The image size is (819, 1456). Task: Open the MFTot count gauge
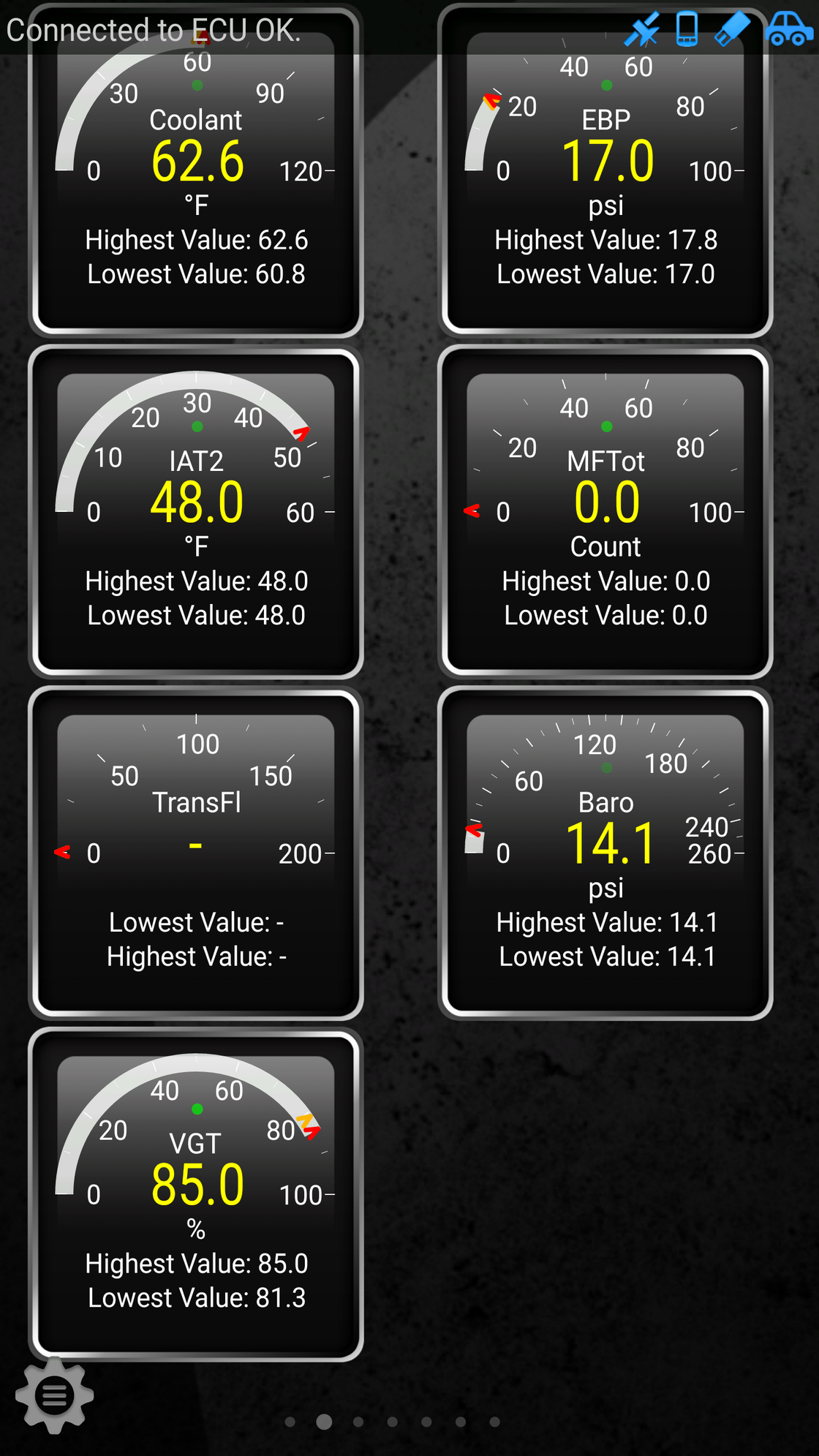click(x=605, y=512)
